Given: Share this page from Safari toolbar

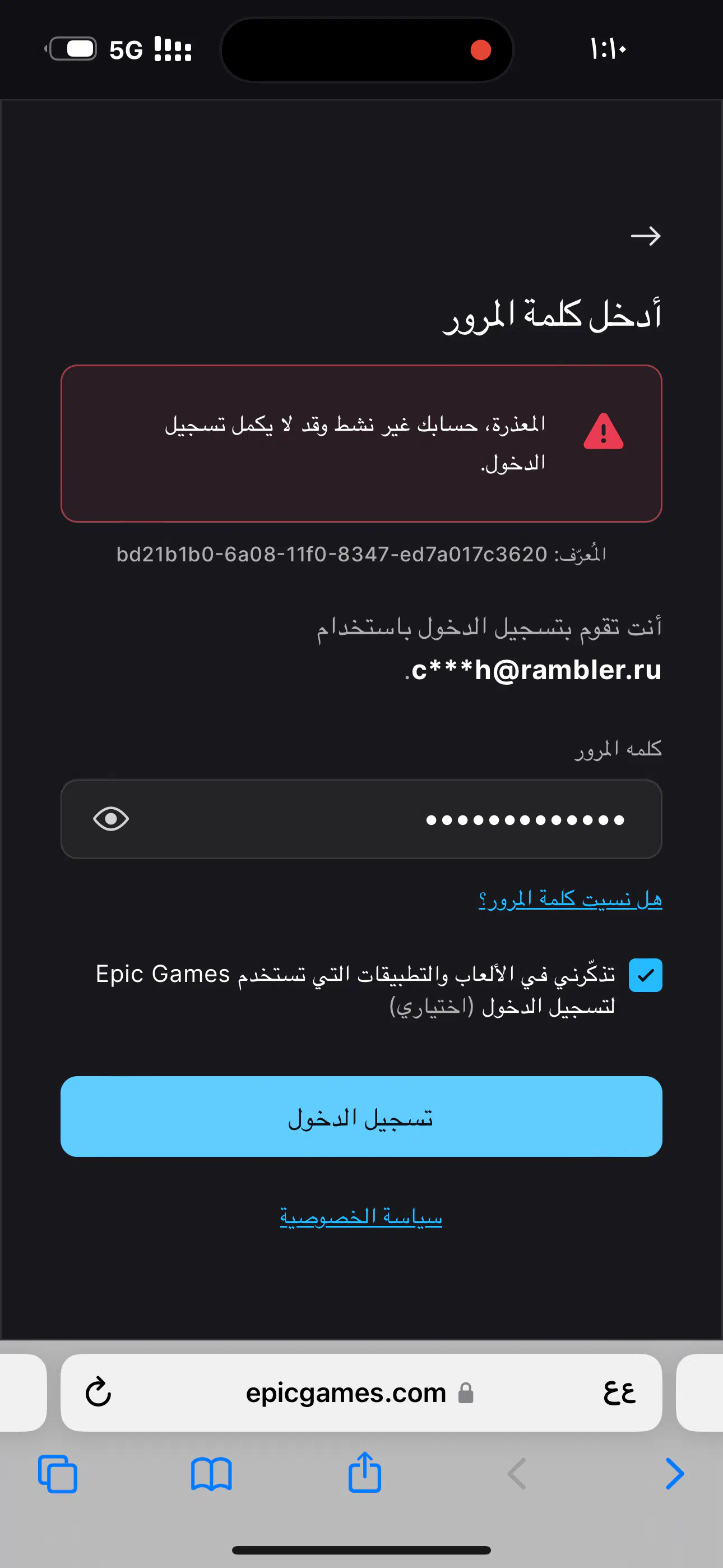Looking at the screenshot, I should (364, 1472).
